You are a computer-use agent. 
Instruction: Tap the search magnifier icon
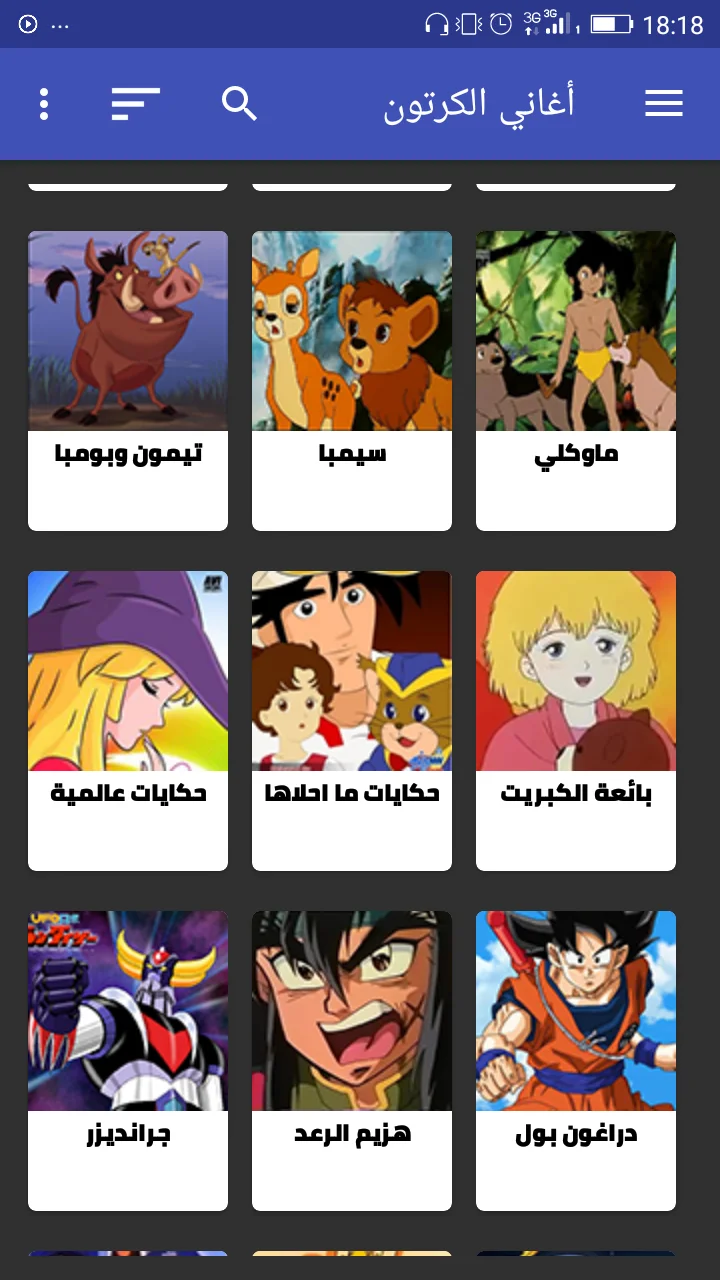point(239,103)
